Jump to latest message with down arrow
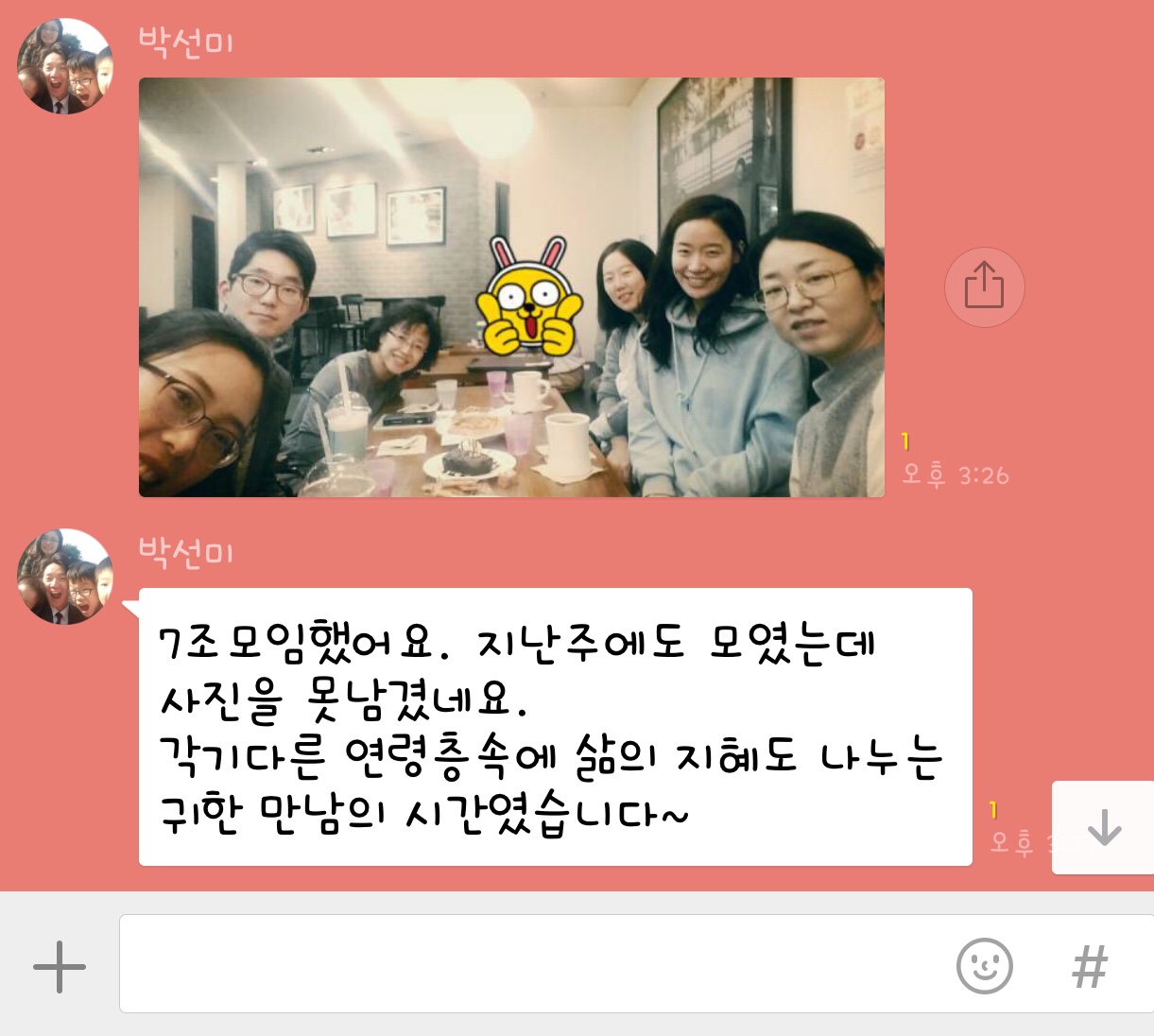The image size is (1154, 1036). pyautogui.click(x=1103, y=828)
